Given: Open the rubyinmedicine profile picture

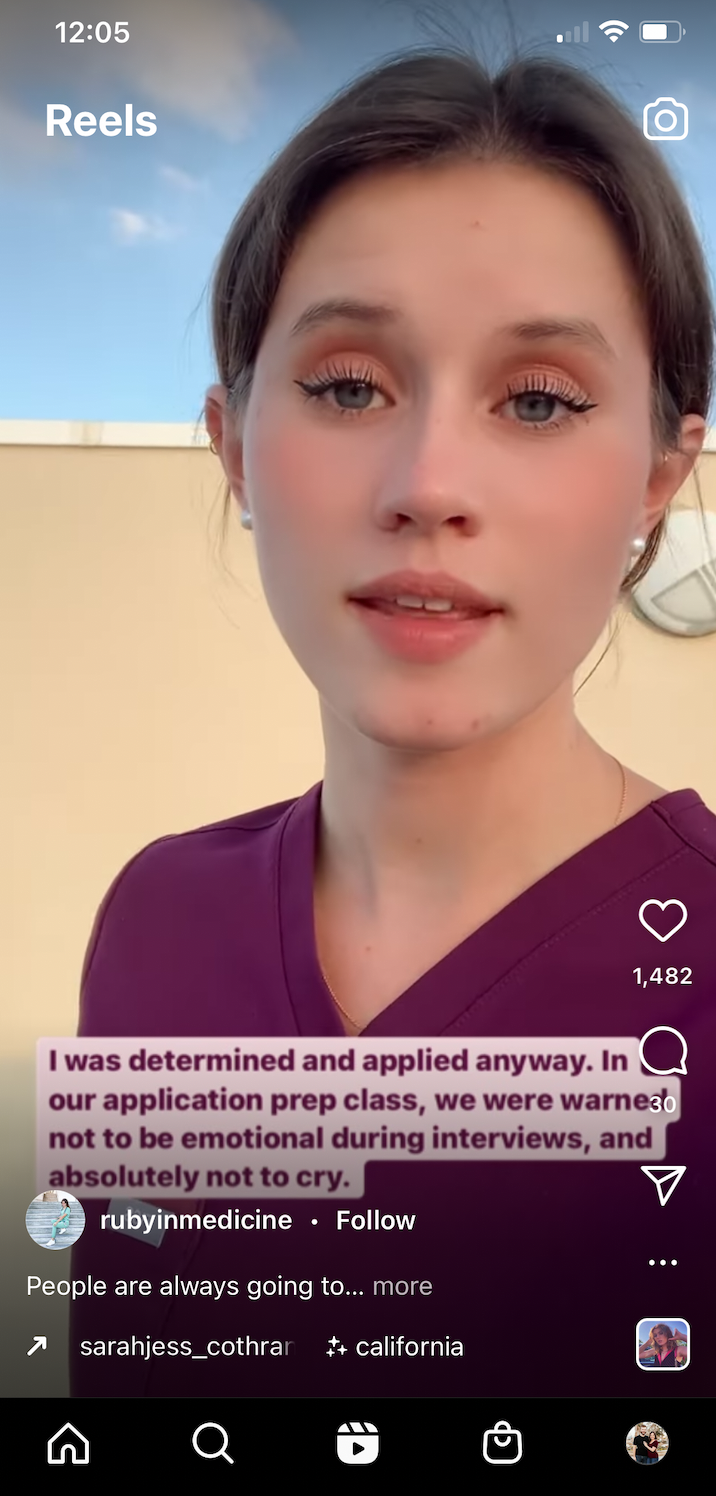Looking at the screenshot, I should coord(55,1220).
